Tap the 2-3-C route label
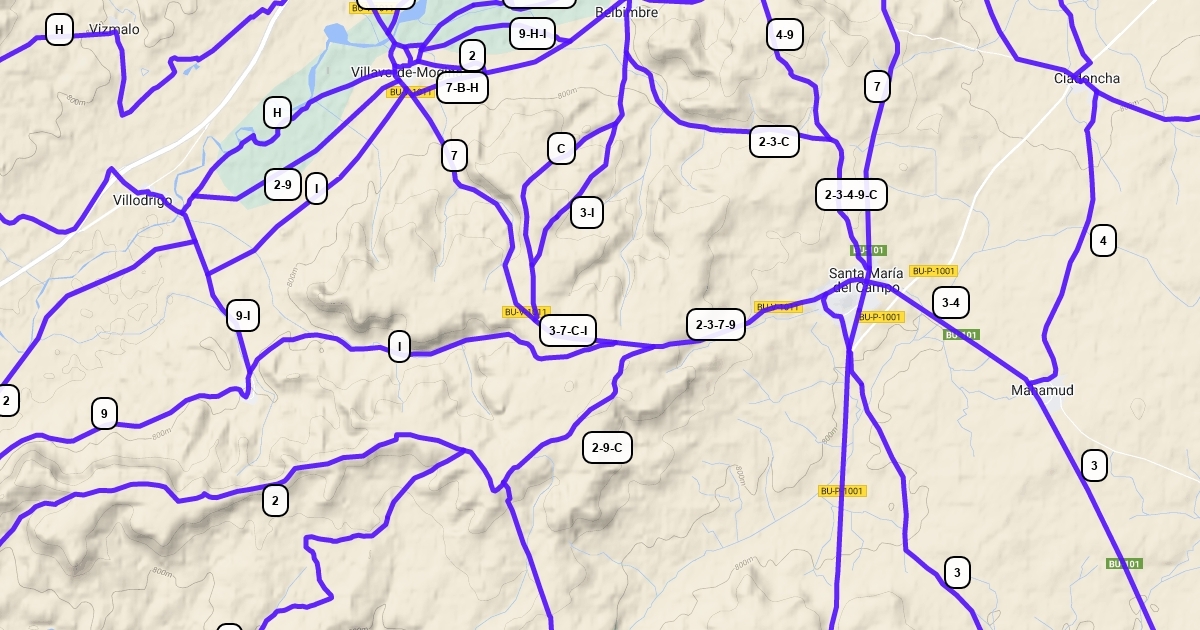The width and height of the screenshot is (1200, 630). (x=774, y=142)
